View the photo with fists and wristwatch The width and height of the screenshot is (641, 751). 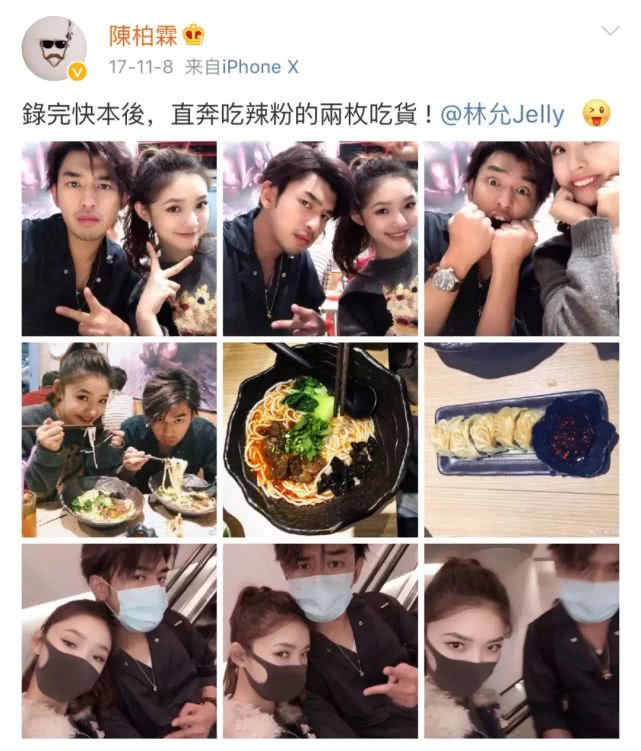point(521,239)
